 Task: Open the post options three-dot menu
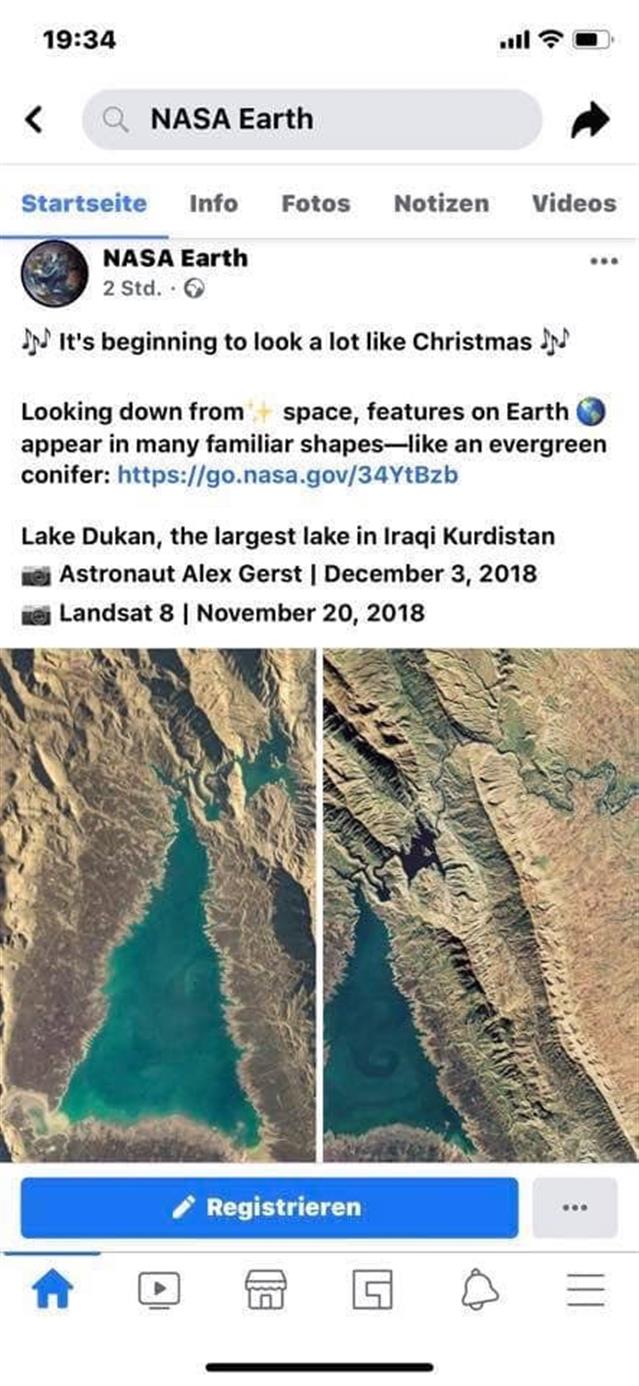(x=603, y=262)
